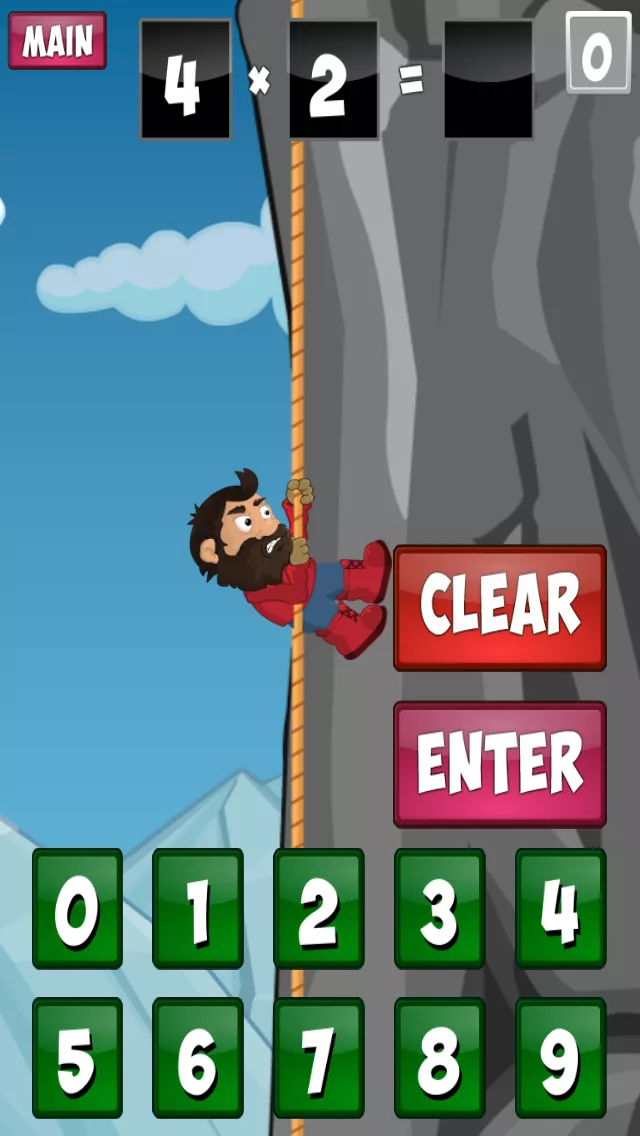
Task: Submit answer with ENTER button
Action: 500,764
